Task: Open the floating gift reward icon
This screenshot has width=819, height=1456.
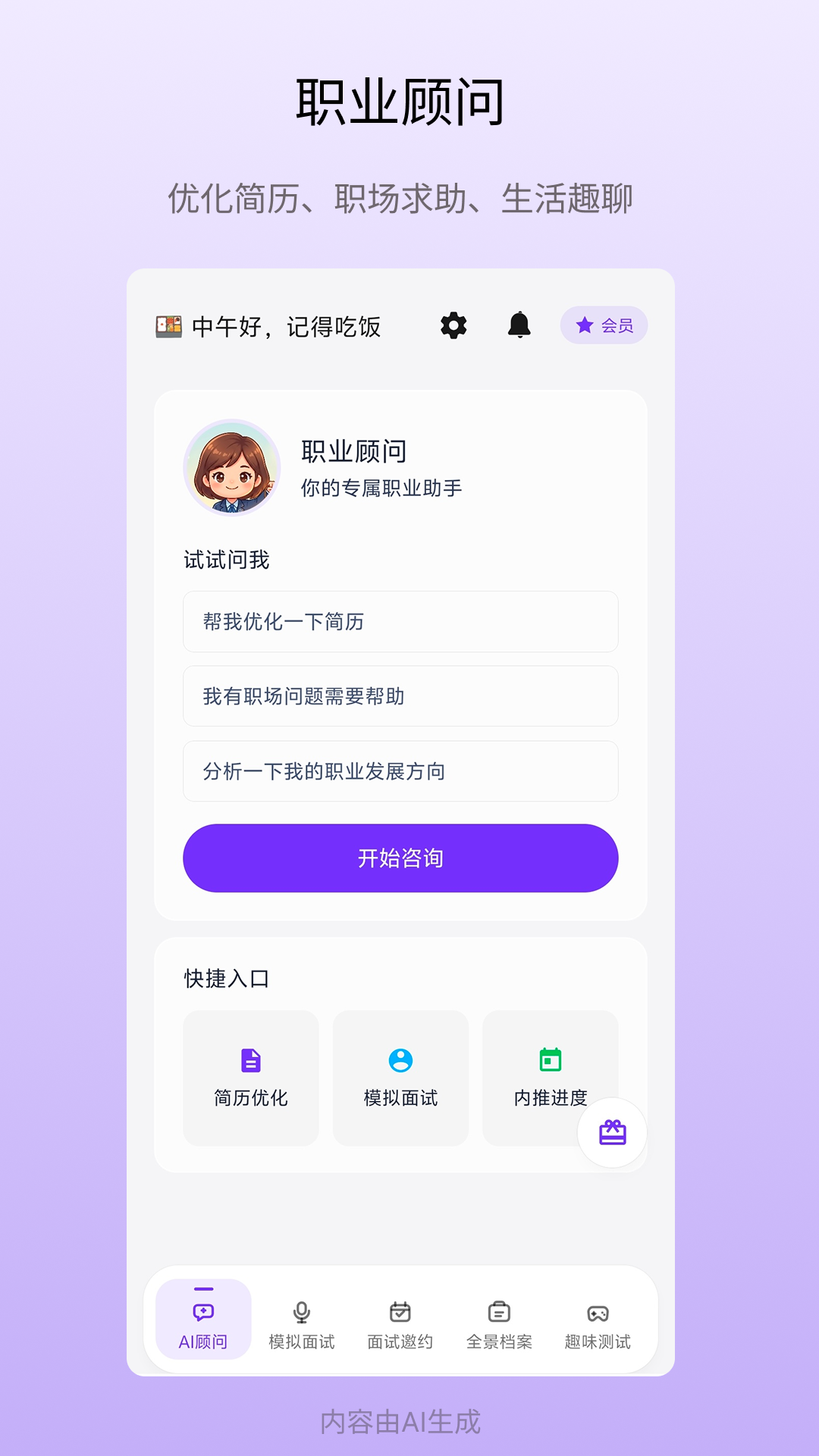Action: pos(612,1133)
